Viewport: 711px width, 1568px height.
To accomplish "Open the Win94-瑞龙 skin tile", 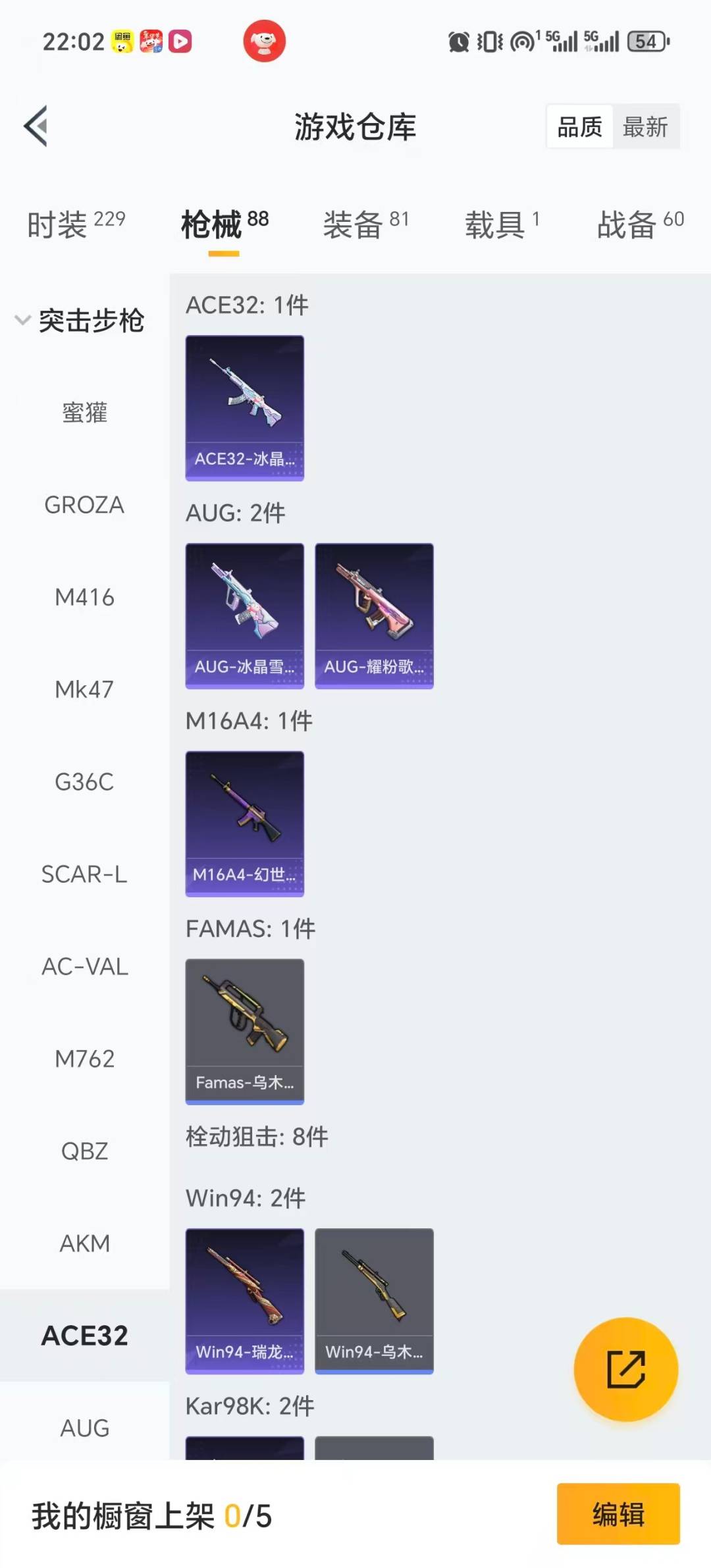I will (x=244, y=1301).
